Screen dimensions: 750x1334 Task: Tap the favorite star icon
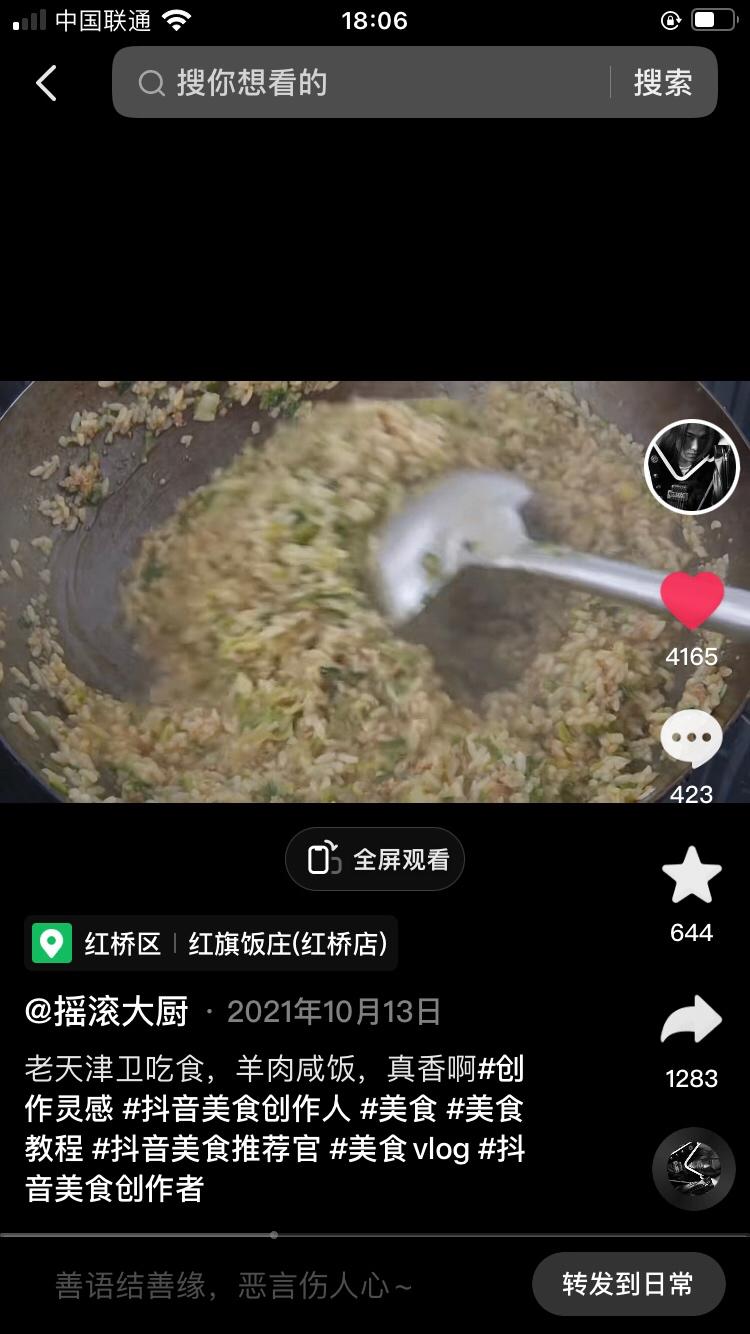(692, 875)
